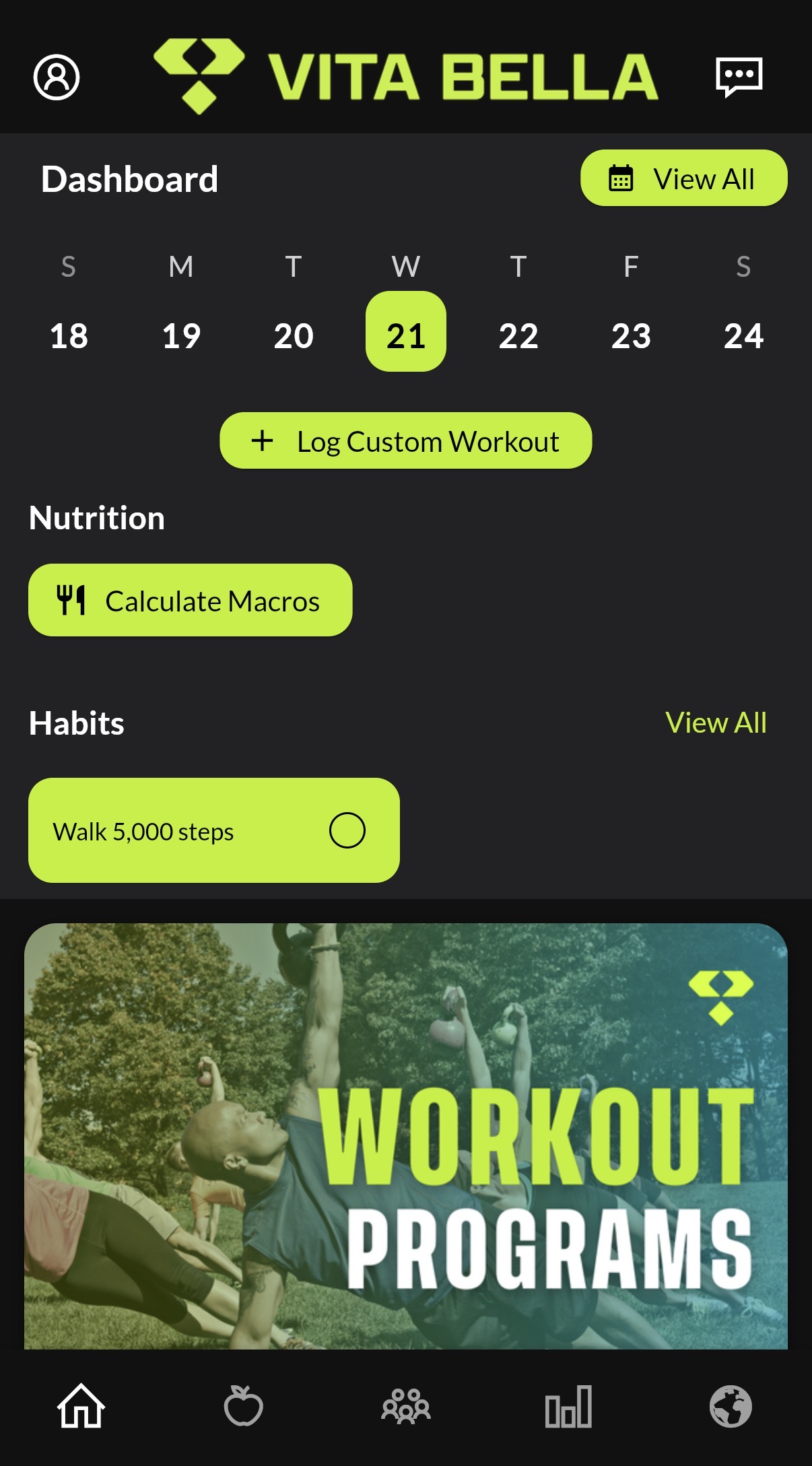The width and height of the screenshot is (812, 1466).
Task: Open the chat messages icon
Action: click(x=739, y=77)
